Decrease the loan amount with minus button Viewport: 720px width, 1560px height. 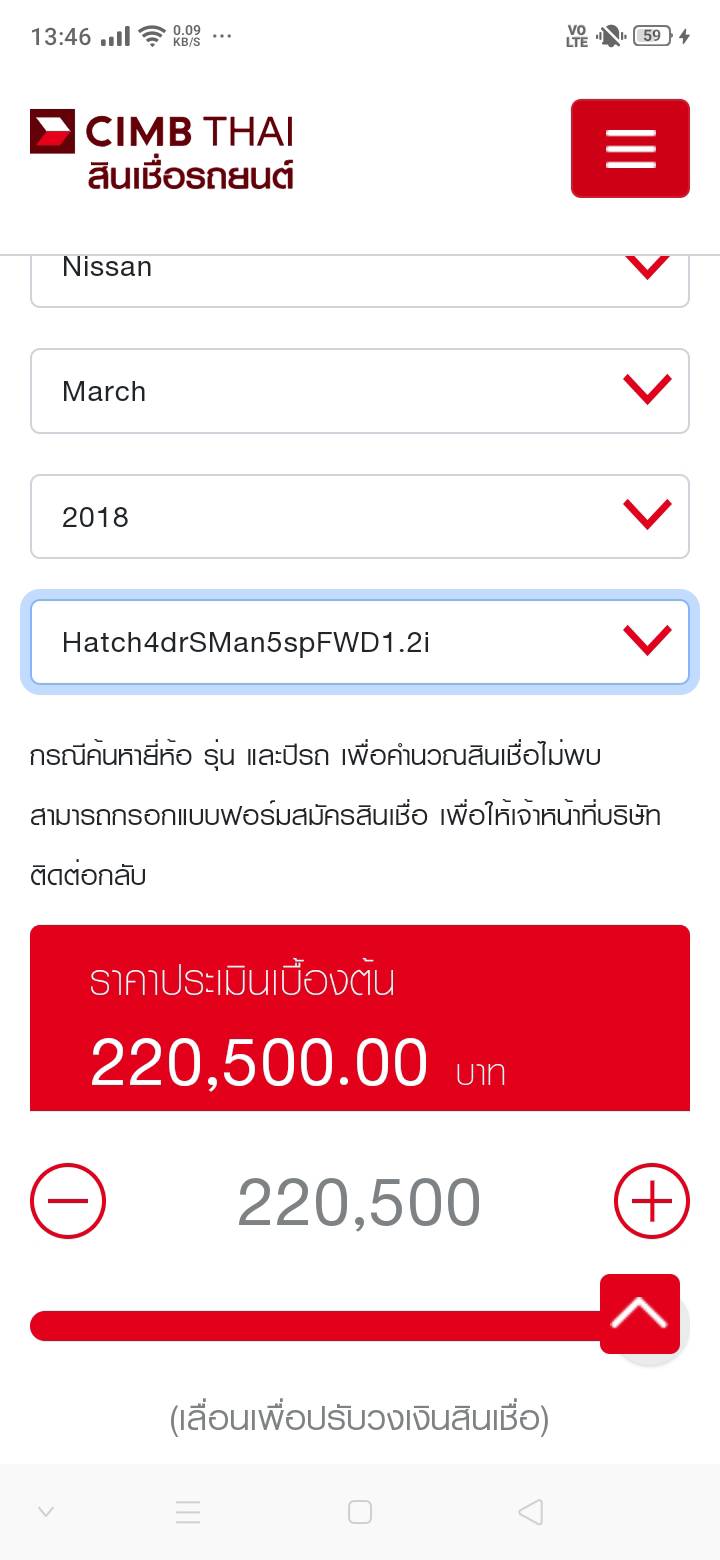[68, 1201]
